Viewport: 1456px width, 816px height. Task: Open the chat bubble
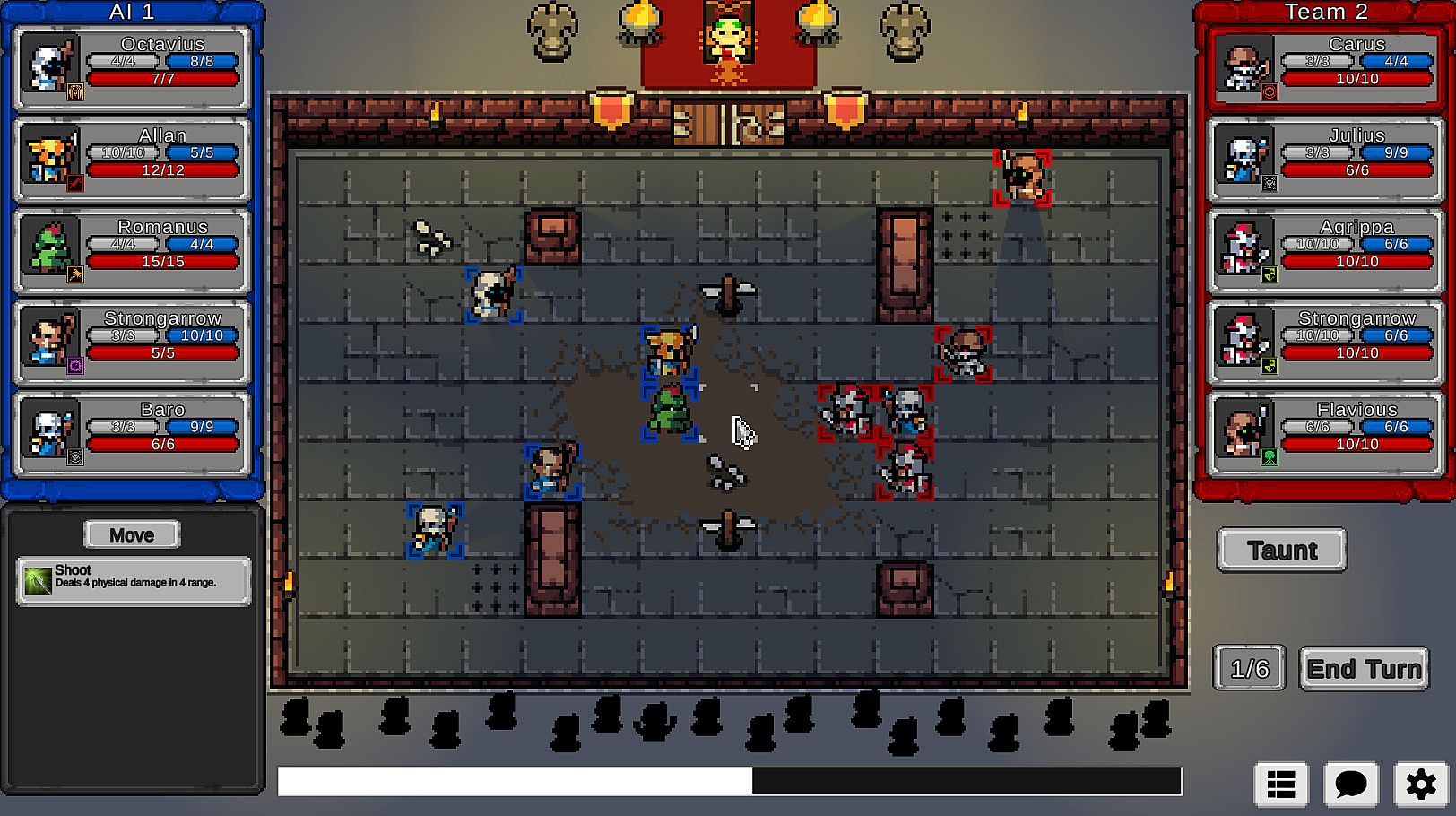pos(1350,786)
